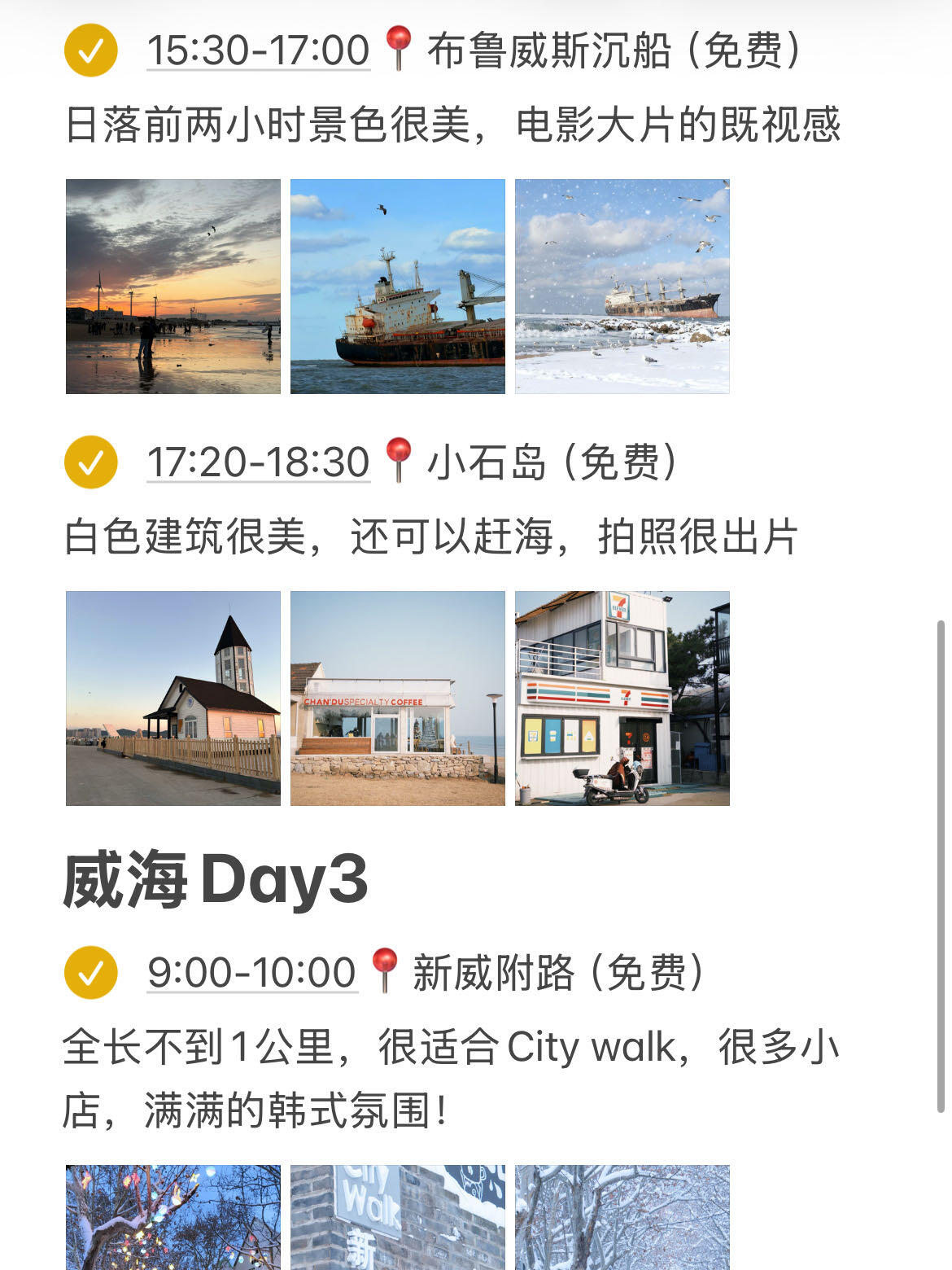View the City Walk brick wall photo
952x1270 pixels.
(x=398, y=1218)
